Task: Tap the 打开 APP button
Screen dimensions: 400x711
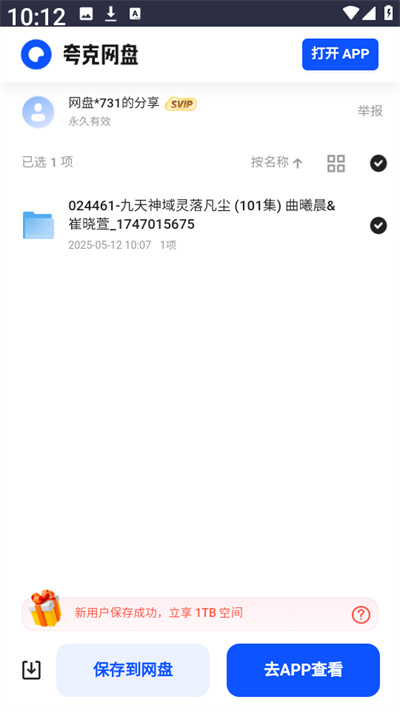Action: click(340, 54)
